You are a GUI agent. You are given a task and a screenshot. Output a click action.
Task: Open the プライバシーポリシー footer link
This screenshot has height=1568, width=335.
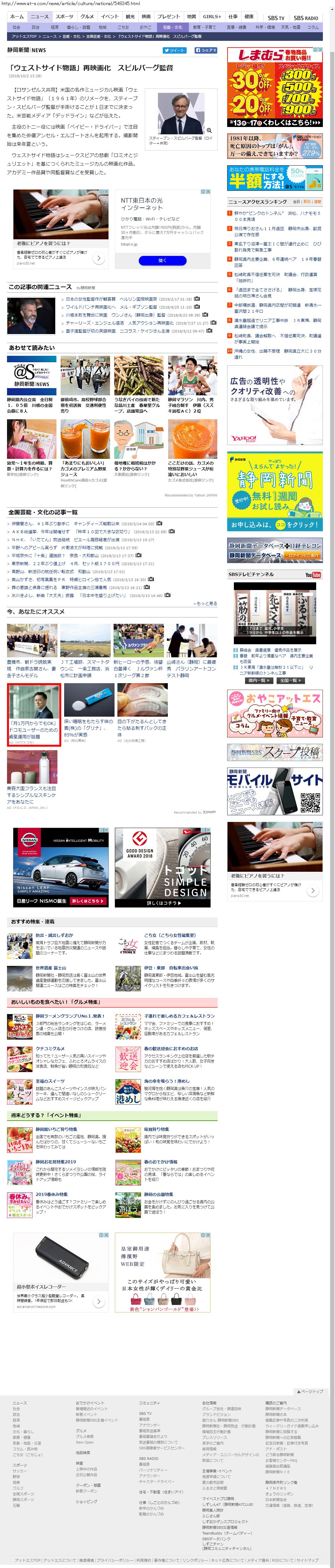[115, 1559]
